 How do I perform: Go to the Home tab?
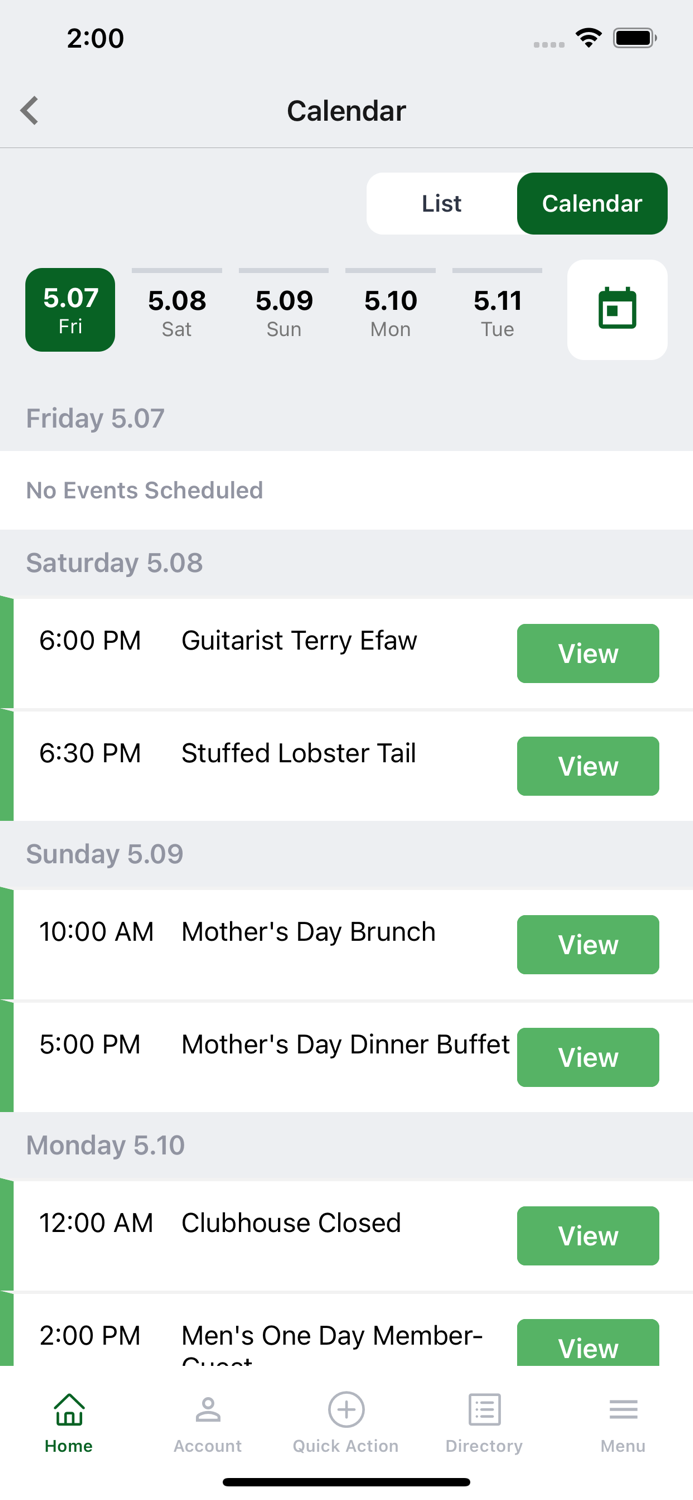point(69,1423)
